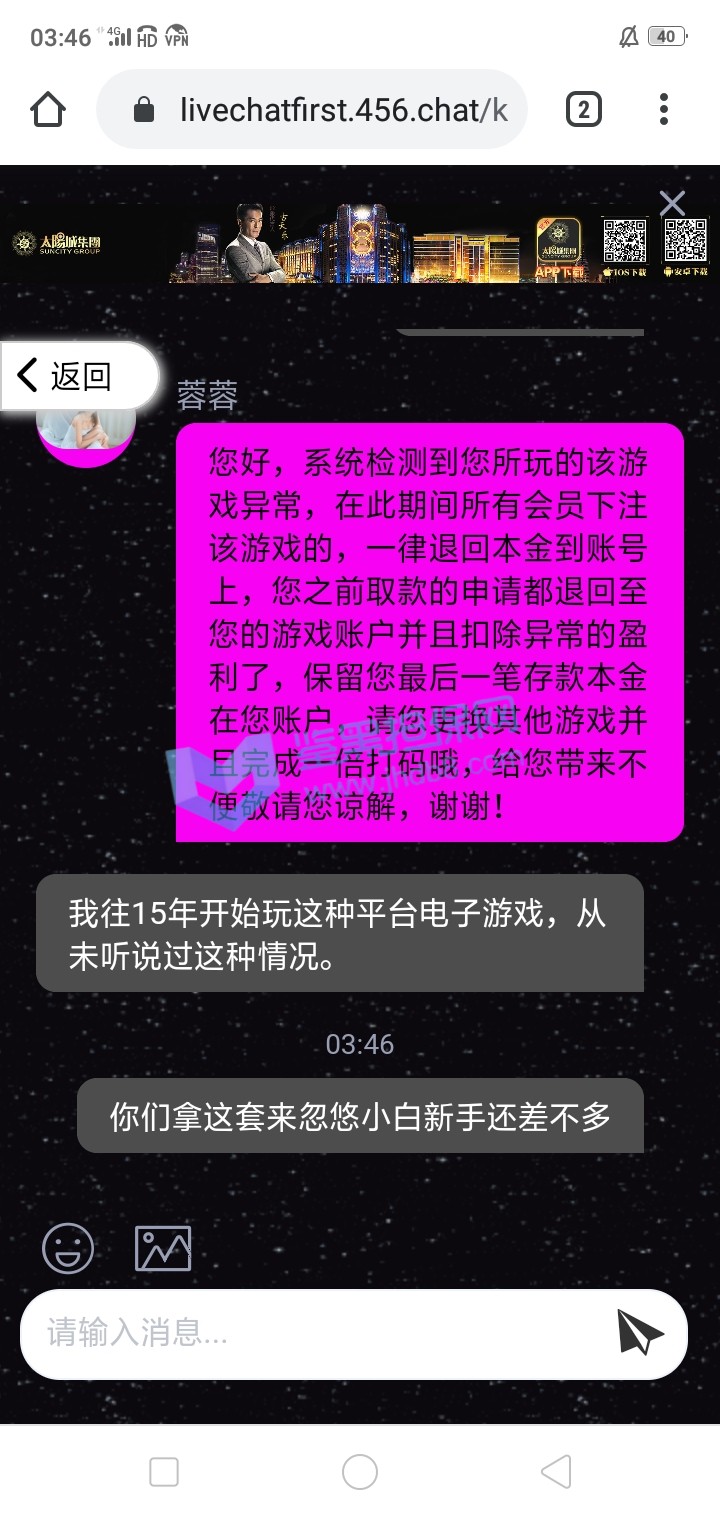
Task: Open the browser overflow menu
Action: [664, 109]
